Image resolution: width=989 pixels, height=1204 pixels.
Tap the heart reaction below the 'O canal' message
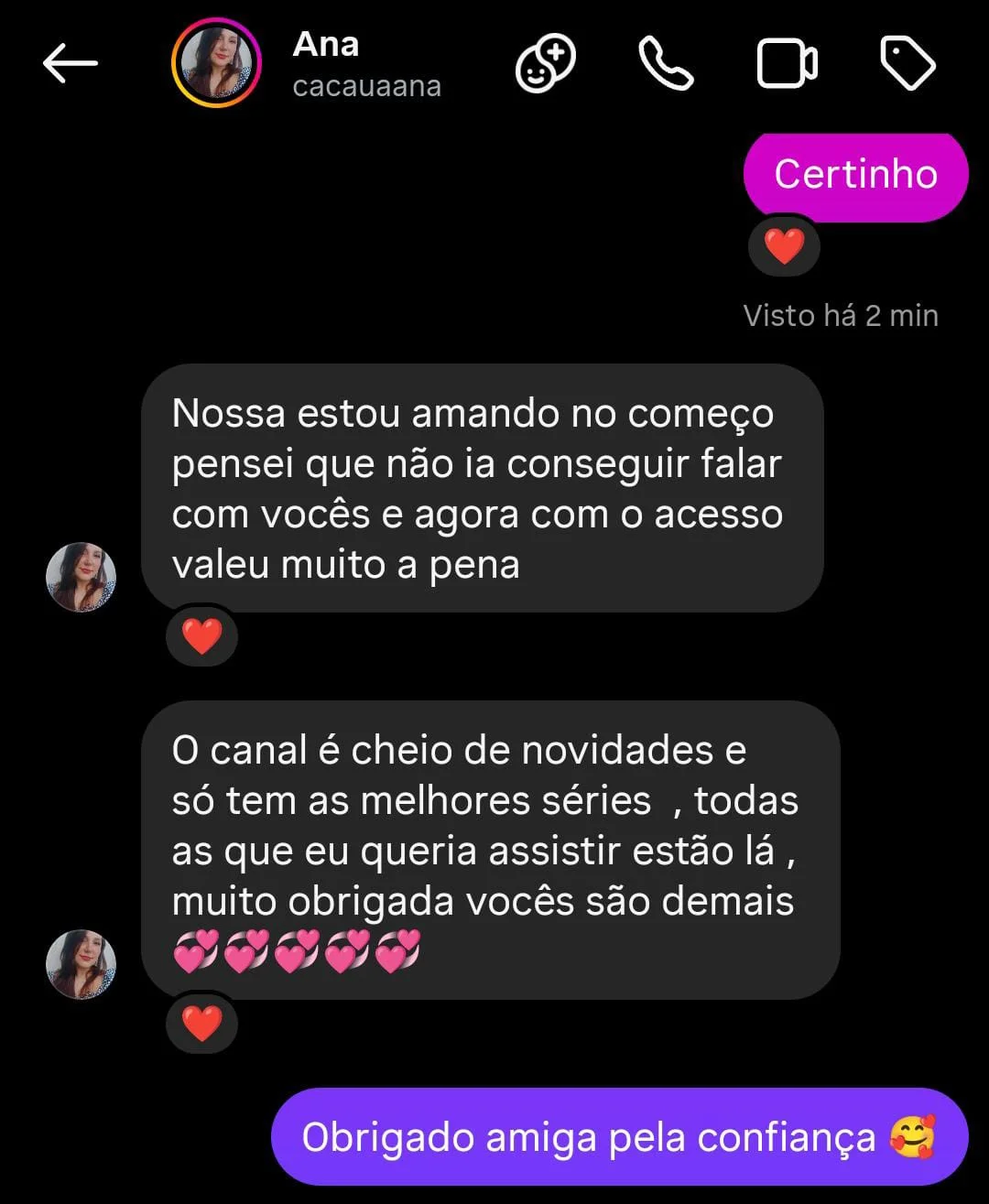(x=201, y=1023)
